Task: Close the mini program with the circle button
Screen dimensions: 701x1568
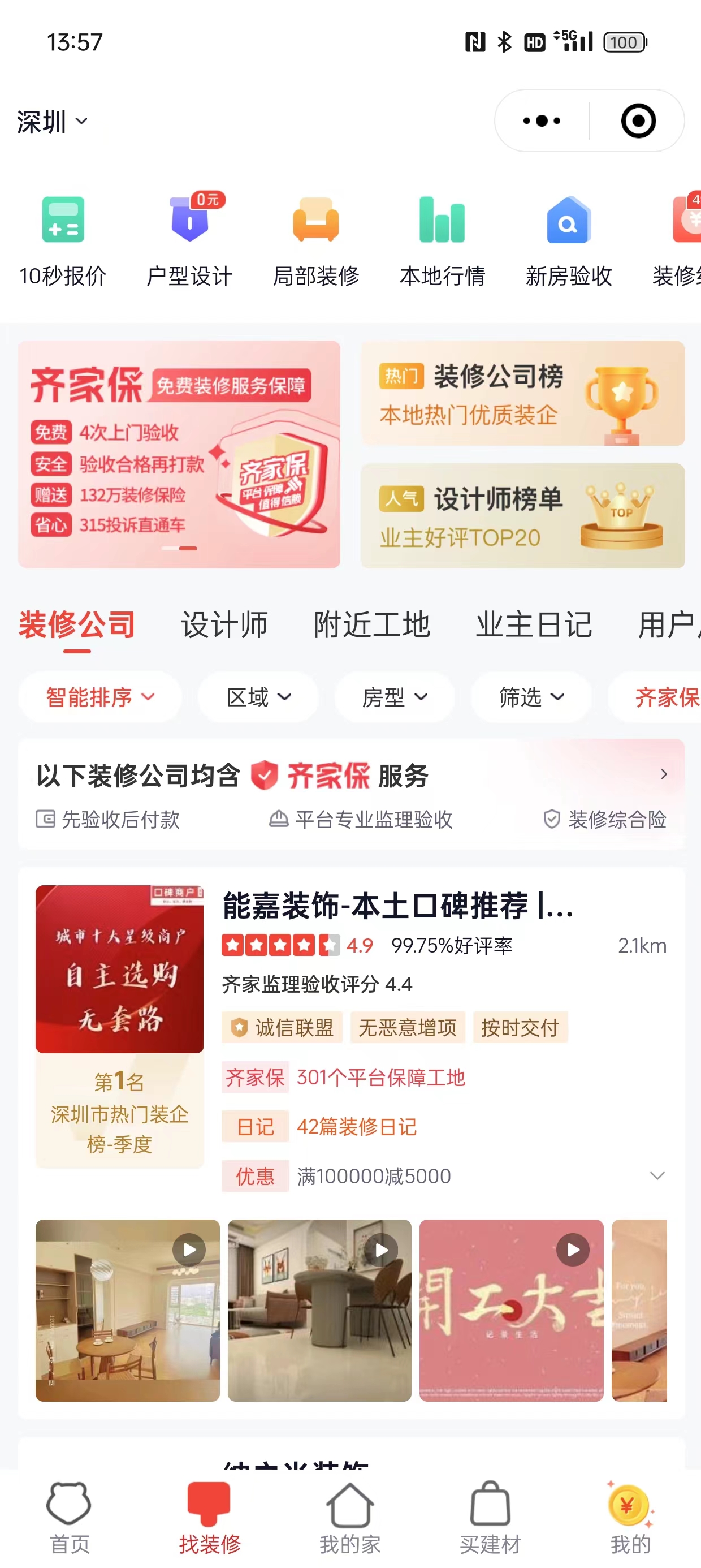Action: (x=638, y=120)
